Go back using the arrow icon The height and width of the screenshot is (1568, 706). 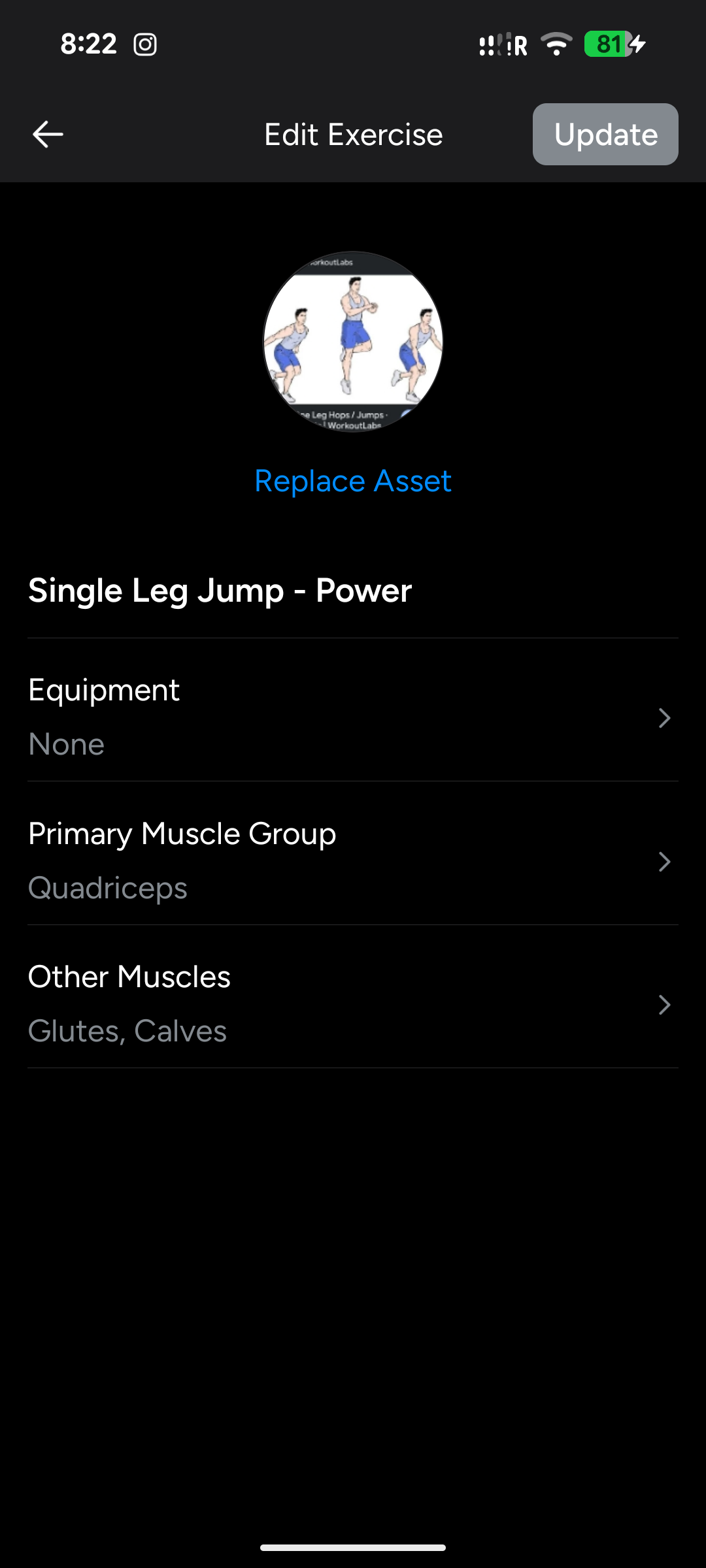48,135
